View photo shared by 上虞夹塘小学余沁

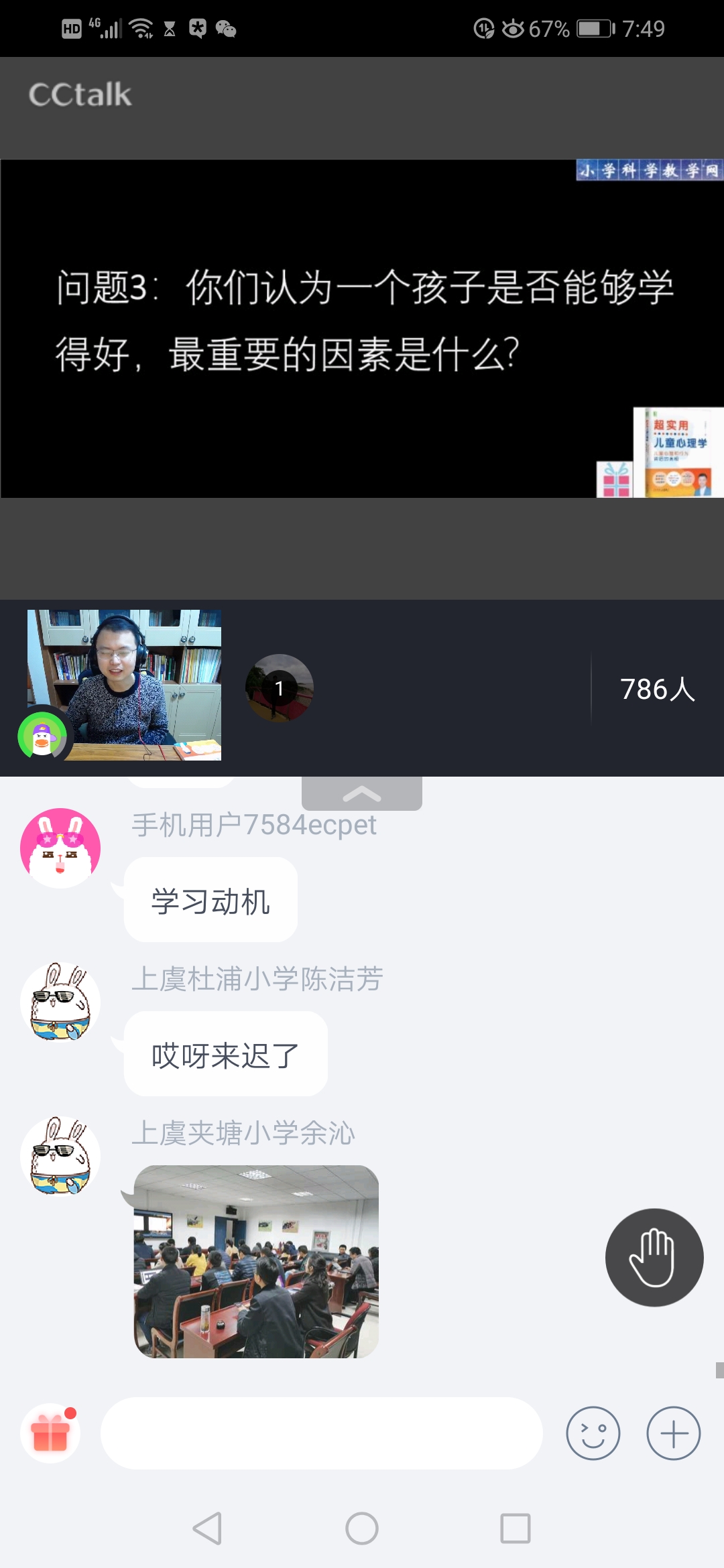coord(256,1262)
